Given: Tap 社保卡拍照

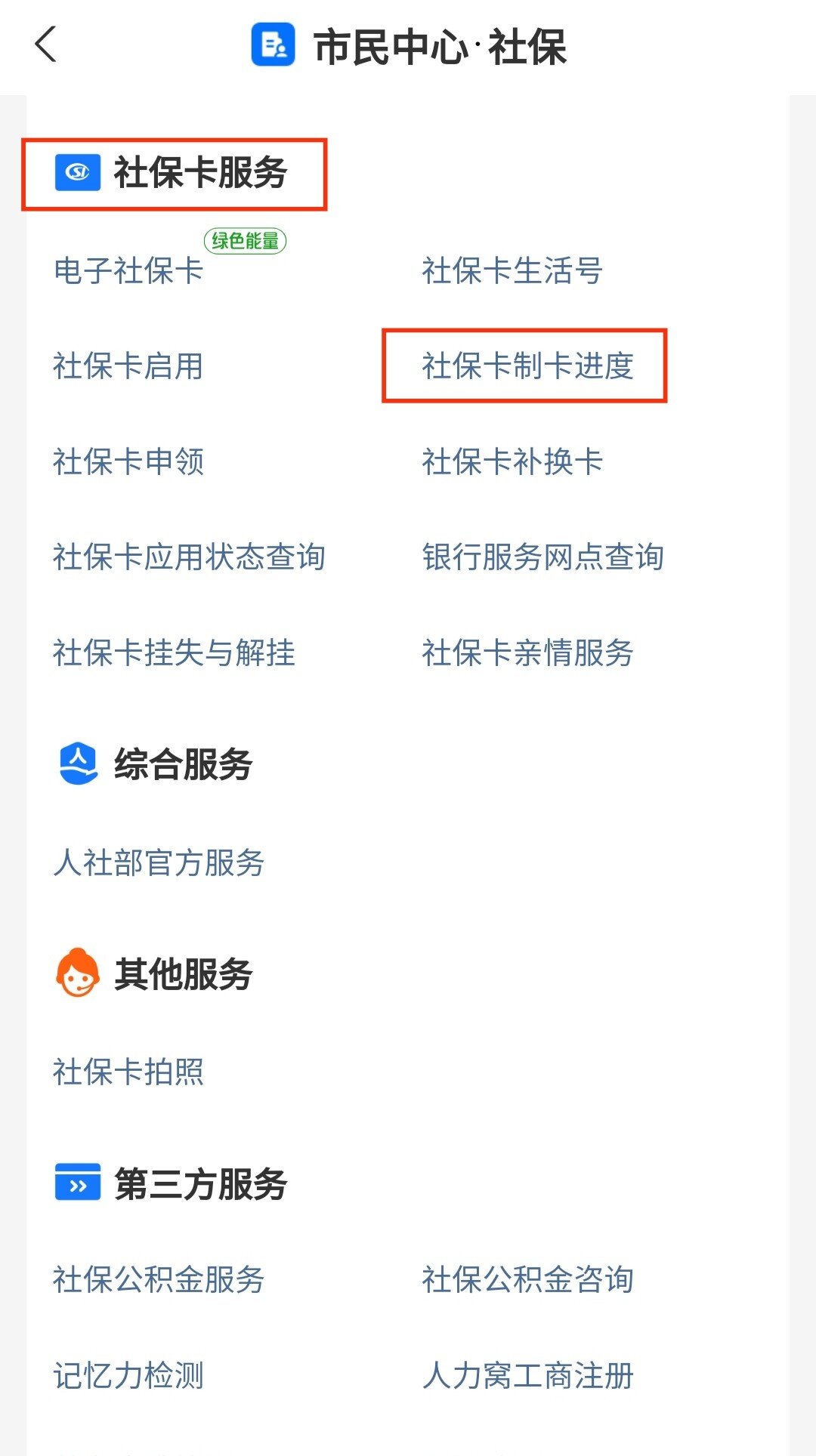Looking at the screenshot, I should [x=128, y=1072].
